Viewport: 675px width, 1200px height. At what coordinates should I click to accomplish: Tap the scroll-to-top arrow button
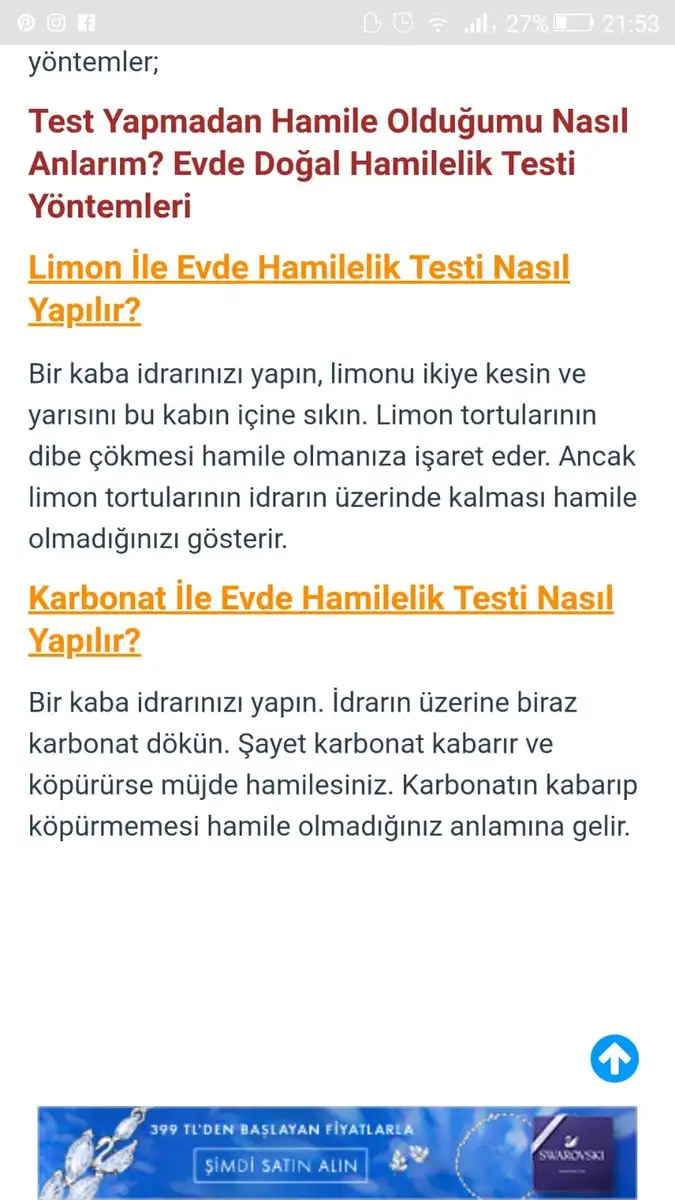tap(614, 1057)
